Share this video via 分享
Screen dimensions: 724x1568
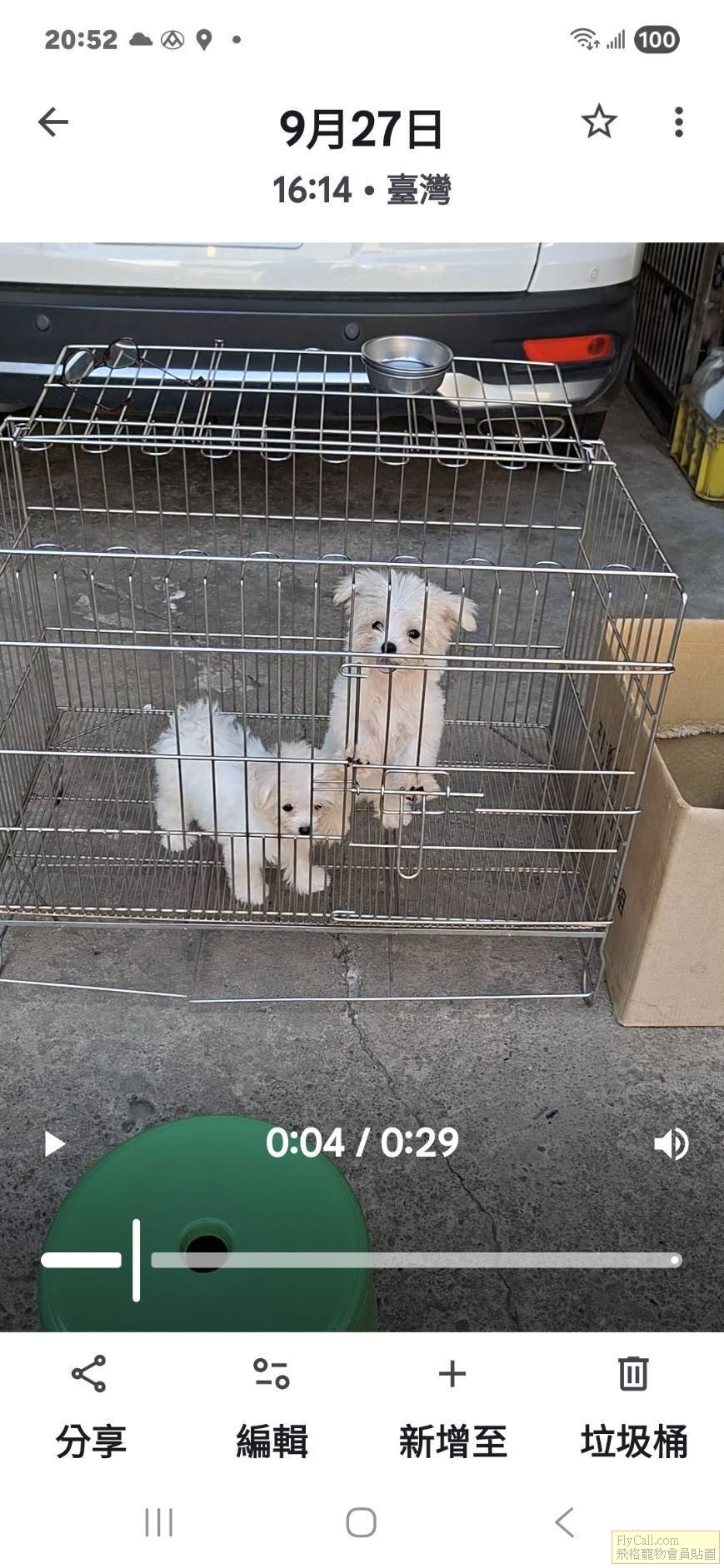click(x=90, y=1406)
